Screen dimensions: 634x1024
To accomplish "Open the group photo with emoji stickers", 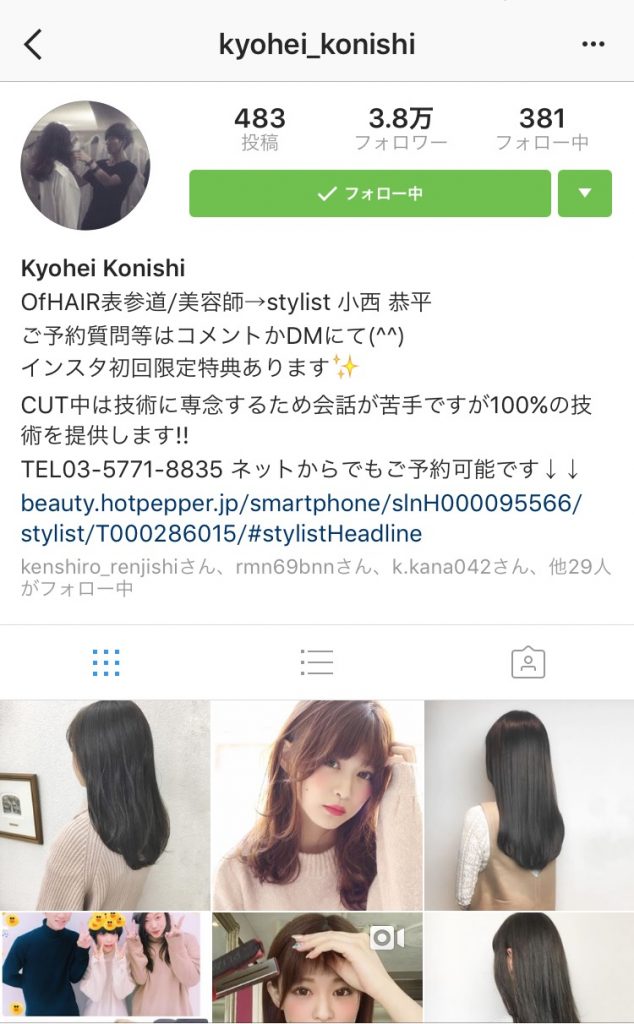I will (105, 966).
